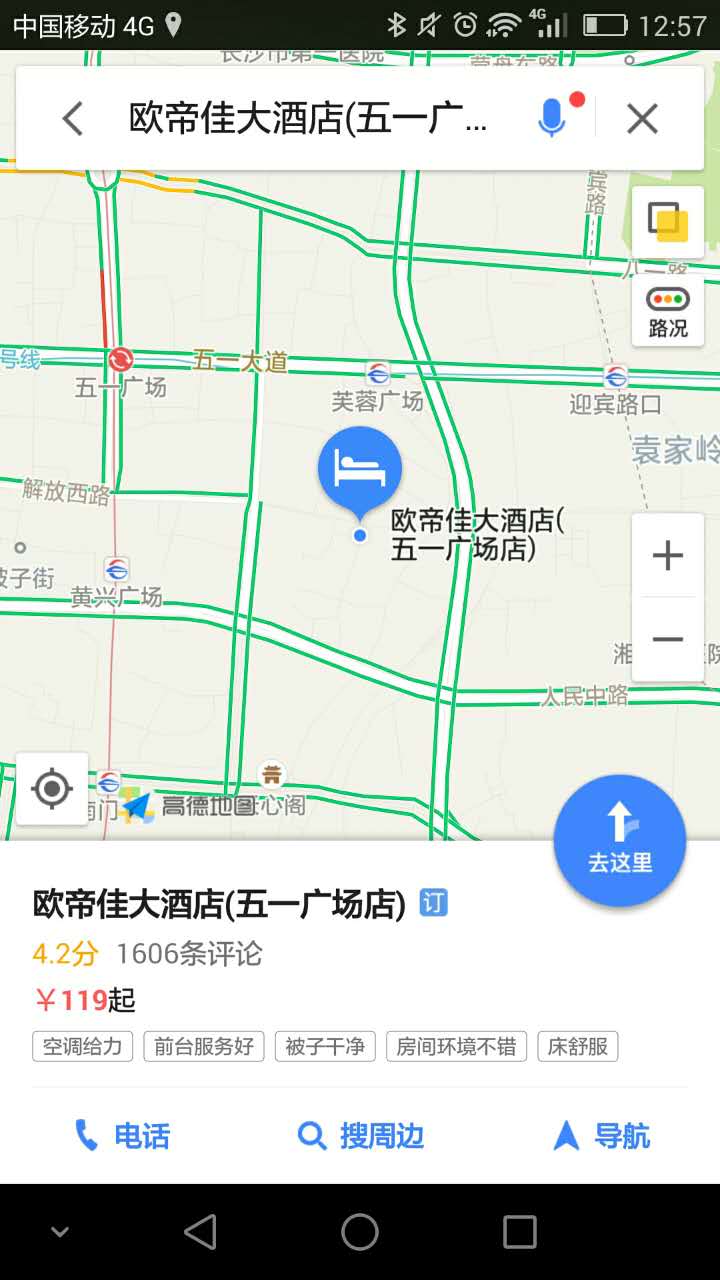This screenshot has width=720, height=1280.
Task: Open the 五一广场 metro station marker
Action: click(120, 360)
